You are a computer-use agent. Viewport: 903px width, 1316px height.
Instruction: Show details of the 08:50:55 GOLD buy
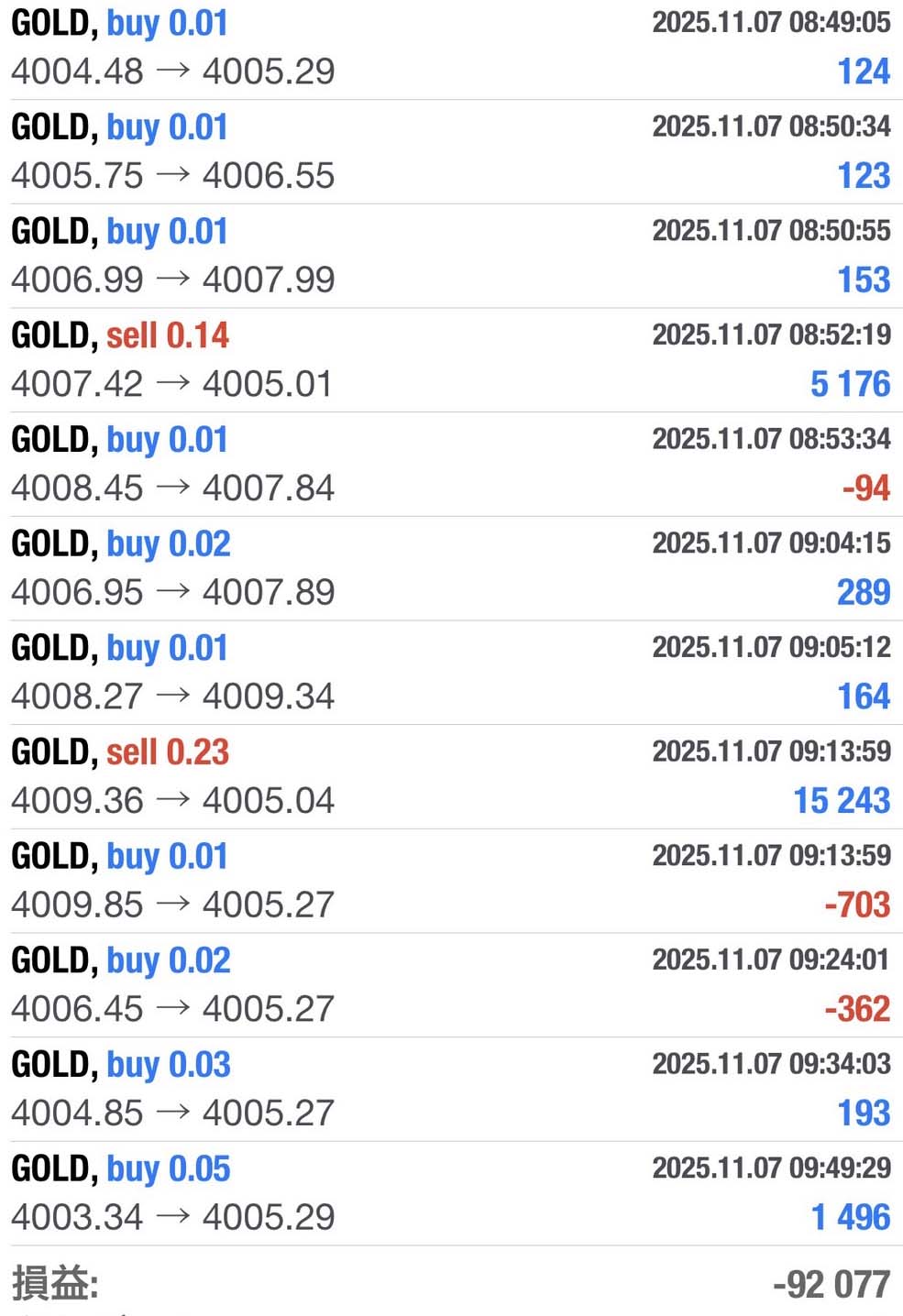click(451, 256)
